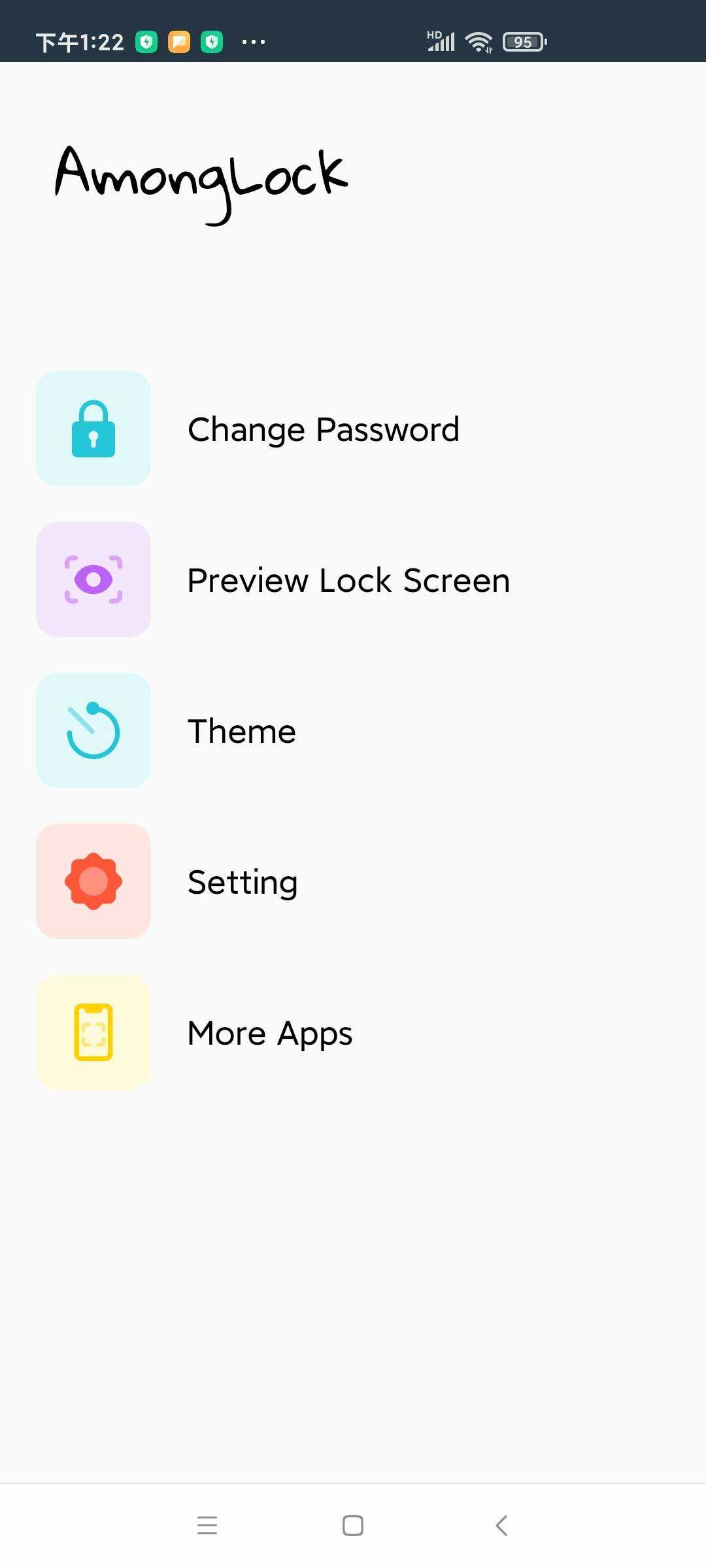Open the Theme menu
Screen dimensions: 706x1568
[x=241, y=731]
